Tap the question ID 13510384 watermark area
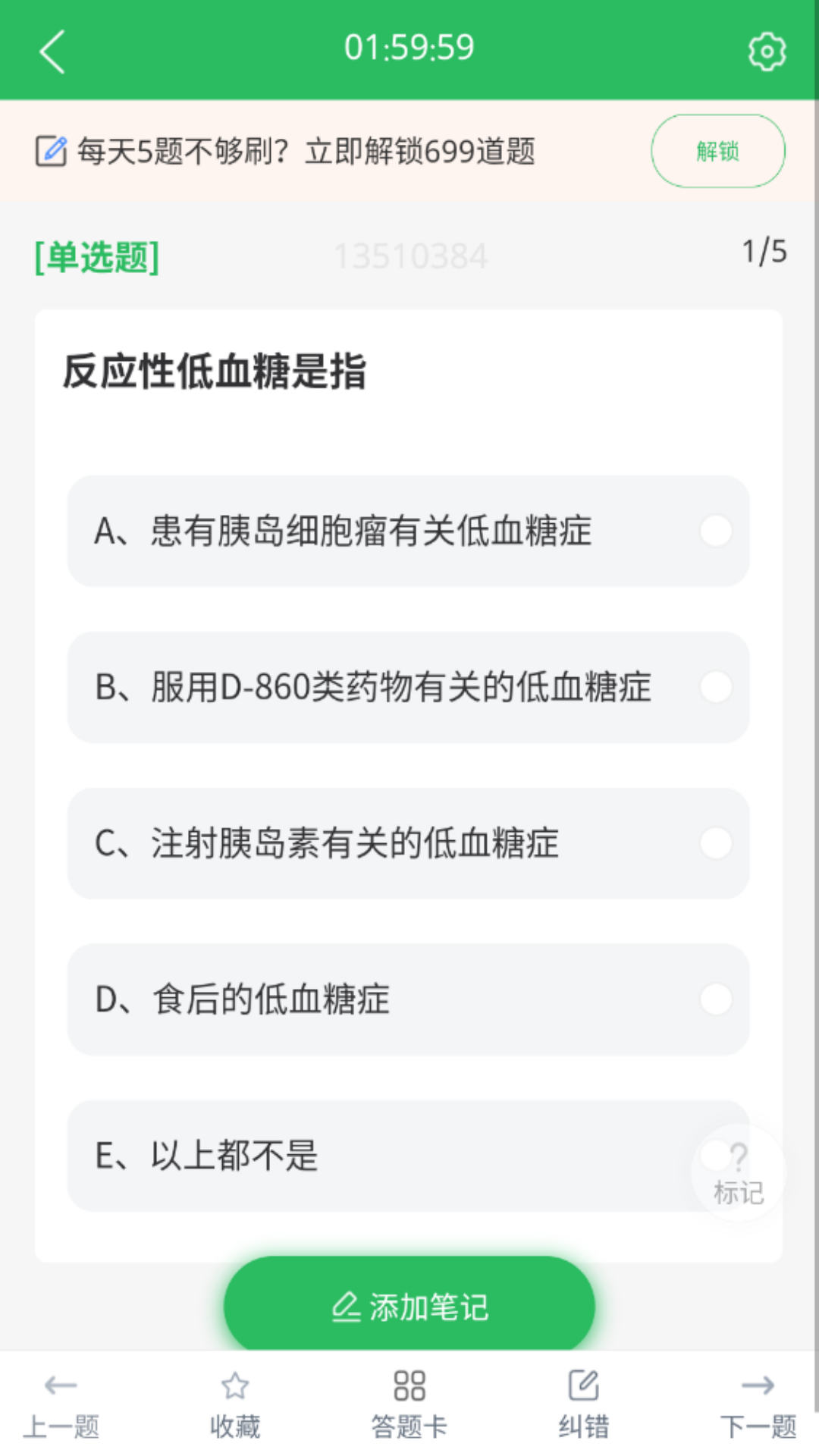 pos(409,256)
